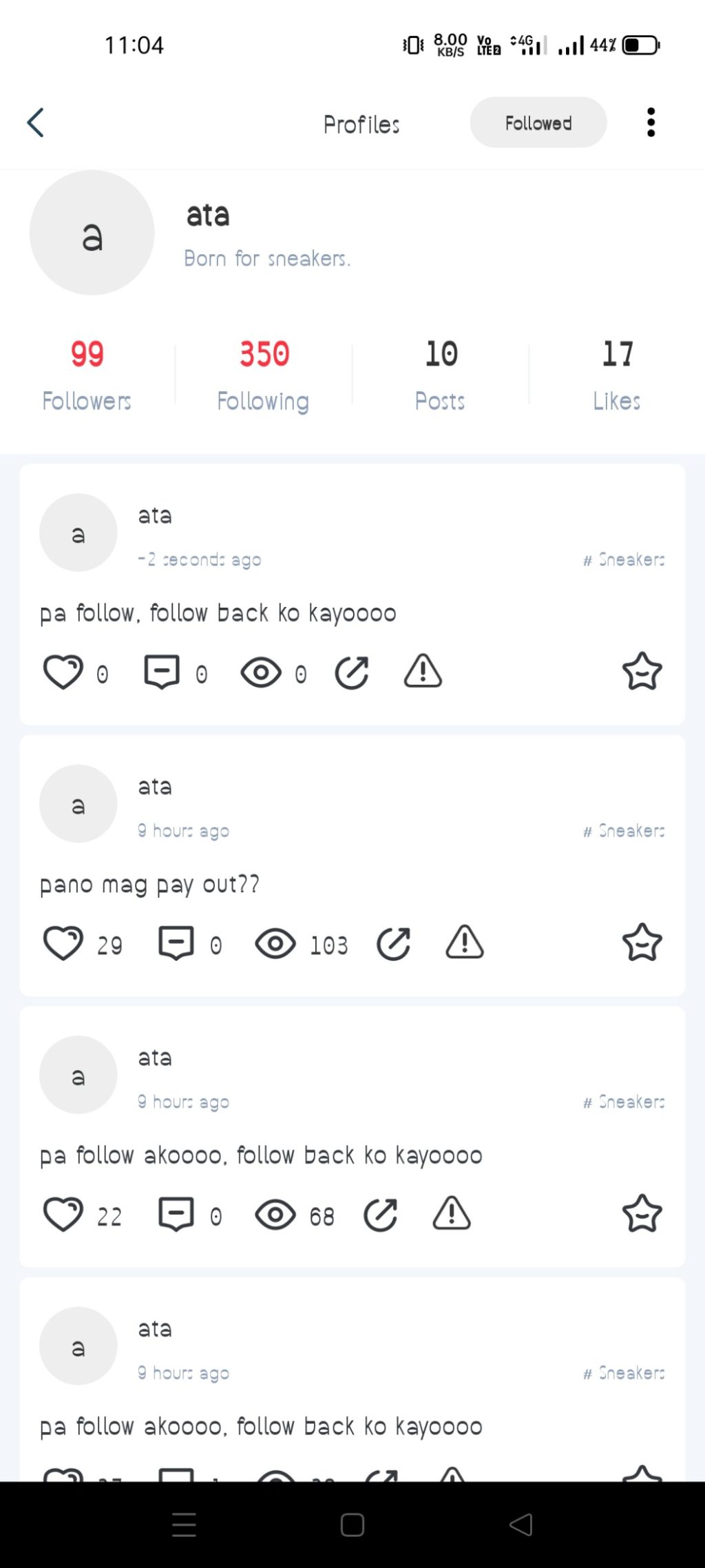
Task: Report the "pano mag pay out??" post
Action: click(465, 942)
